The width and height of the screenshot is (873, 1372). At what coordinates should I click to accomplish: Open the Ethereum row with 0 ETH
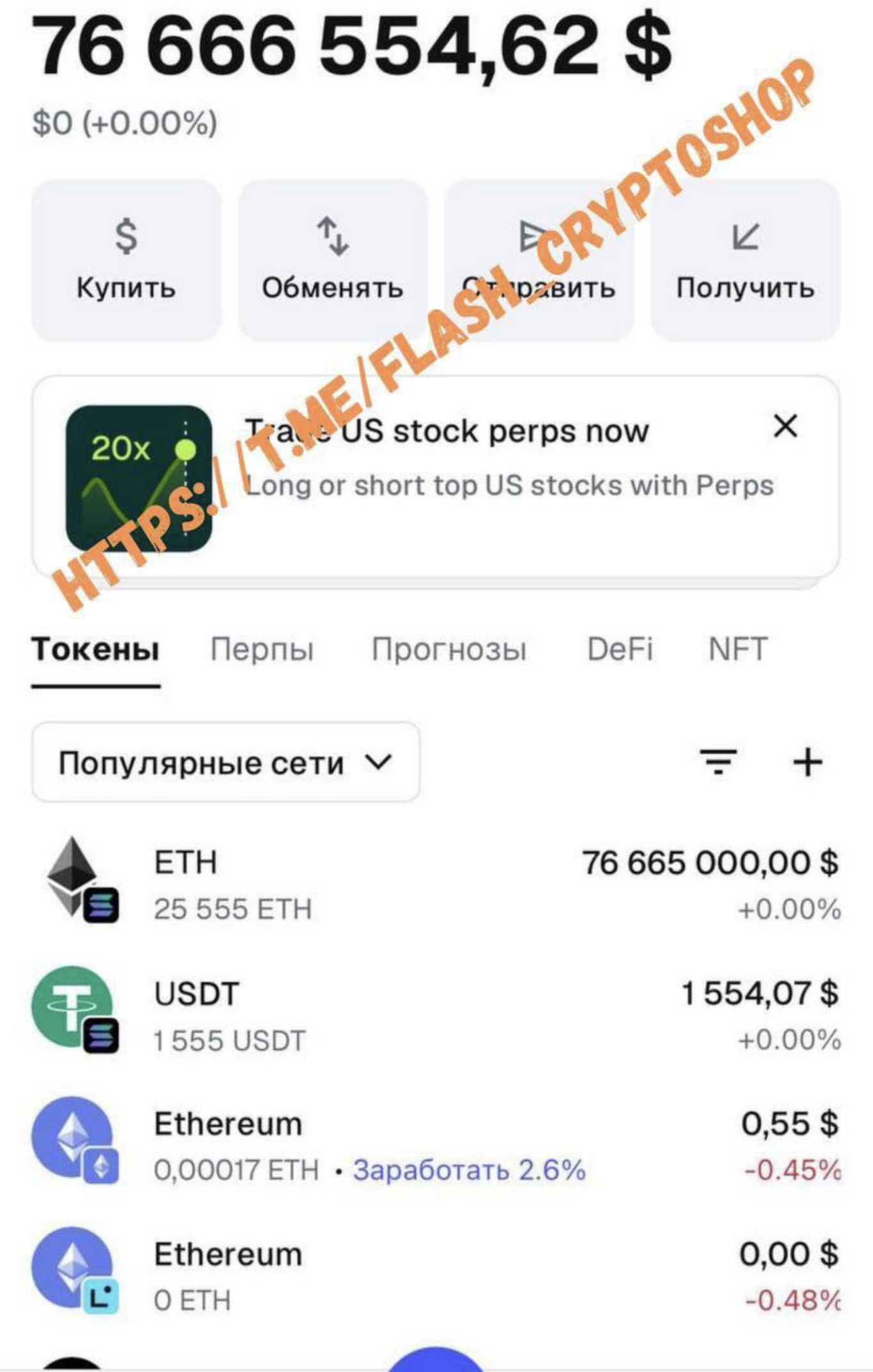435,1277
